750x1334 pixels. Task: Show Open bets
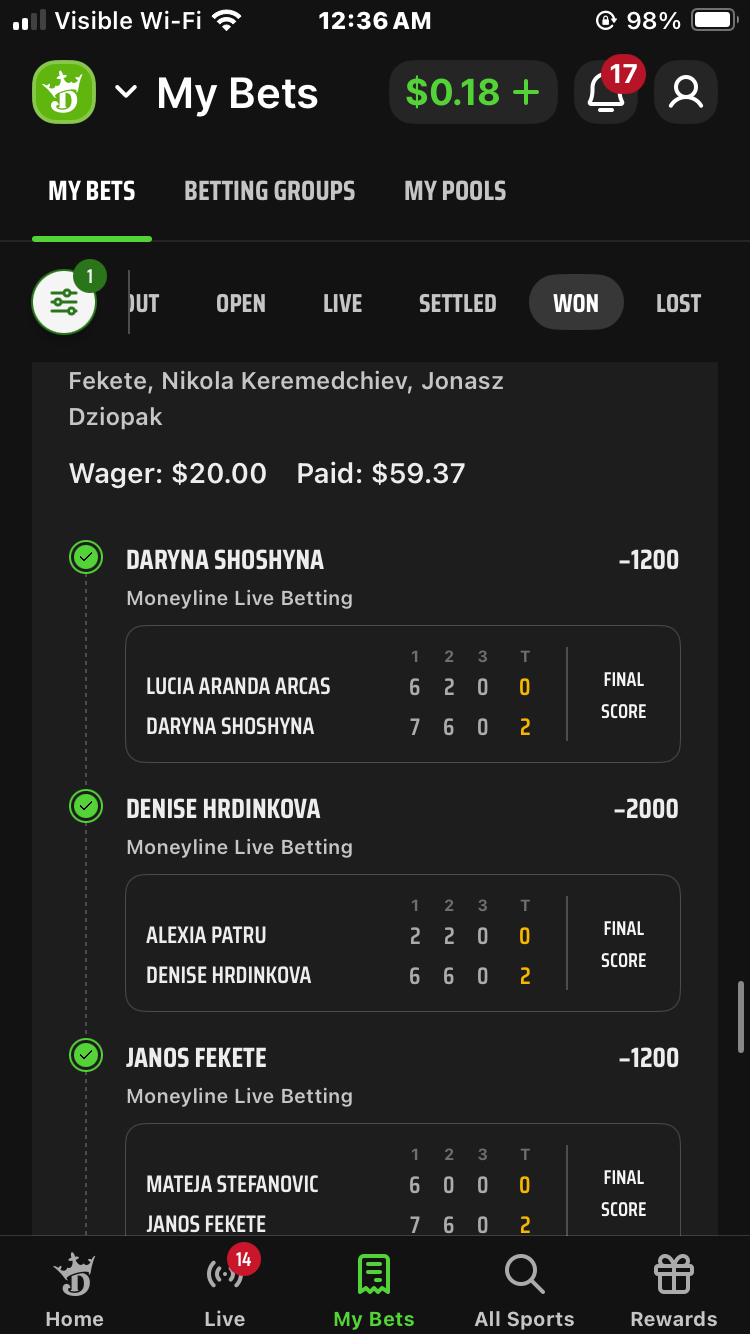coord(241,303)
